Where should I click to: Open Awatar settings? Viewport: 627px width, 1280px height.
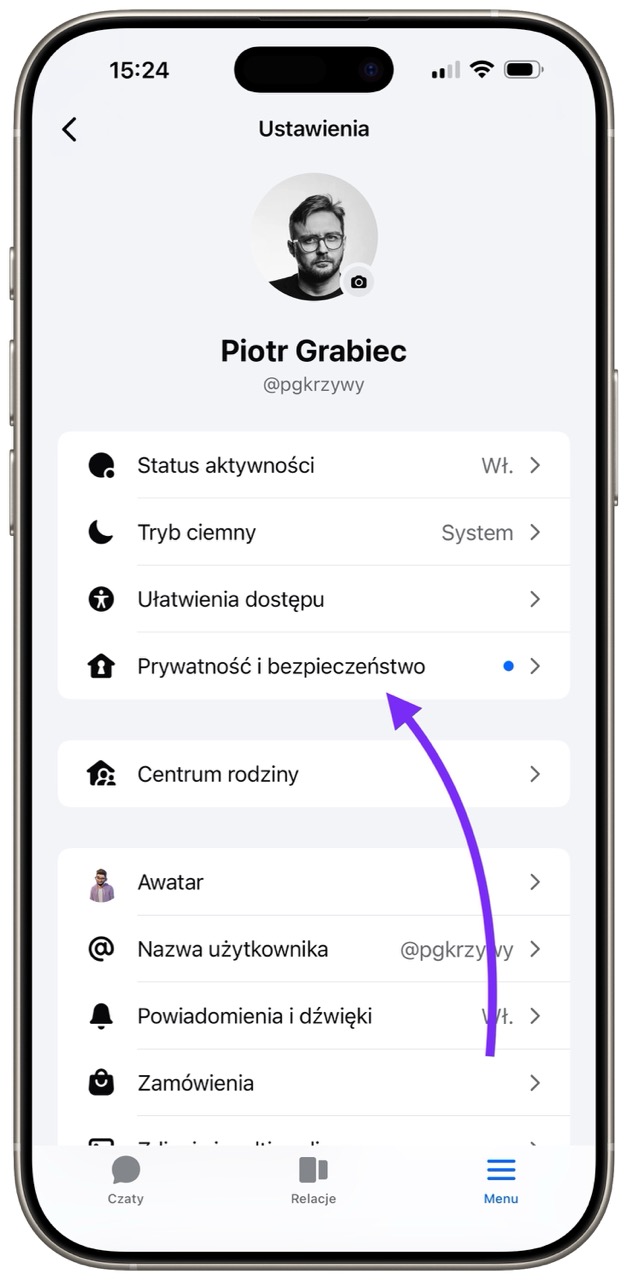[x=313, y=882]
